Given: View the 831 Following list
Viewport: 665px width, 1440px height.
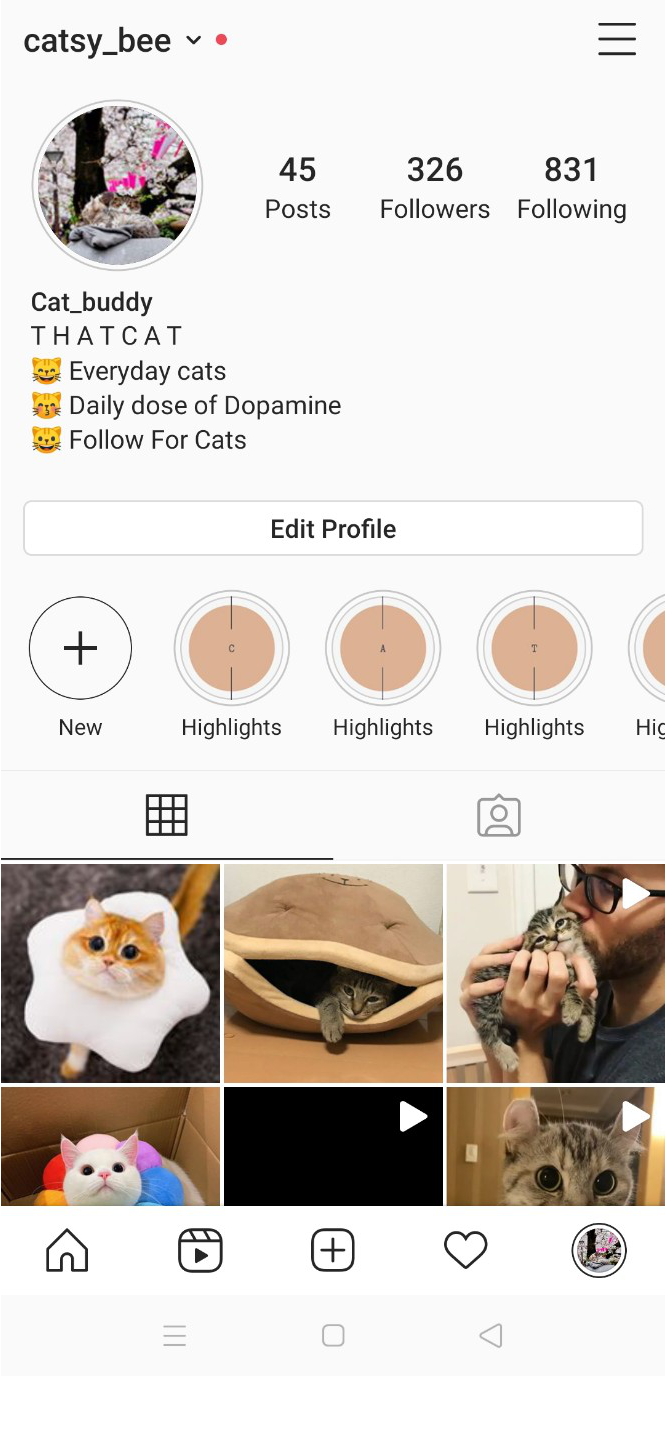Looking at the screenshot, I should pyautogui.click(x=571, y=188).
